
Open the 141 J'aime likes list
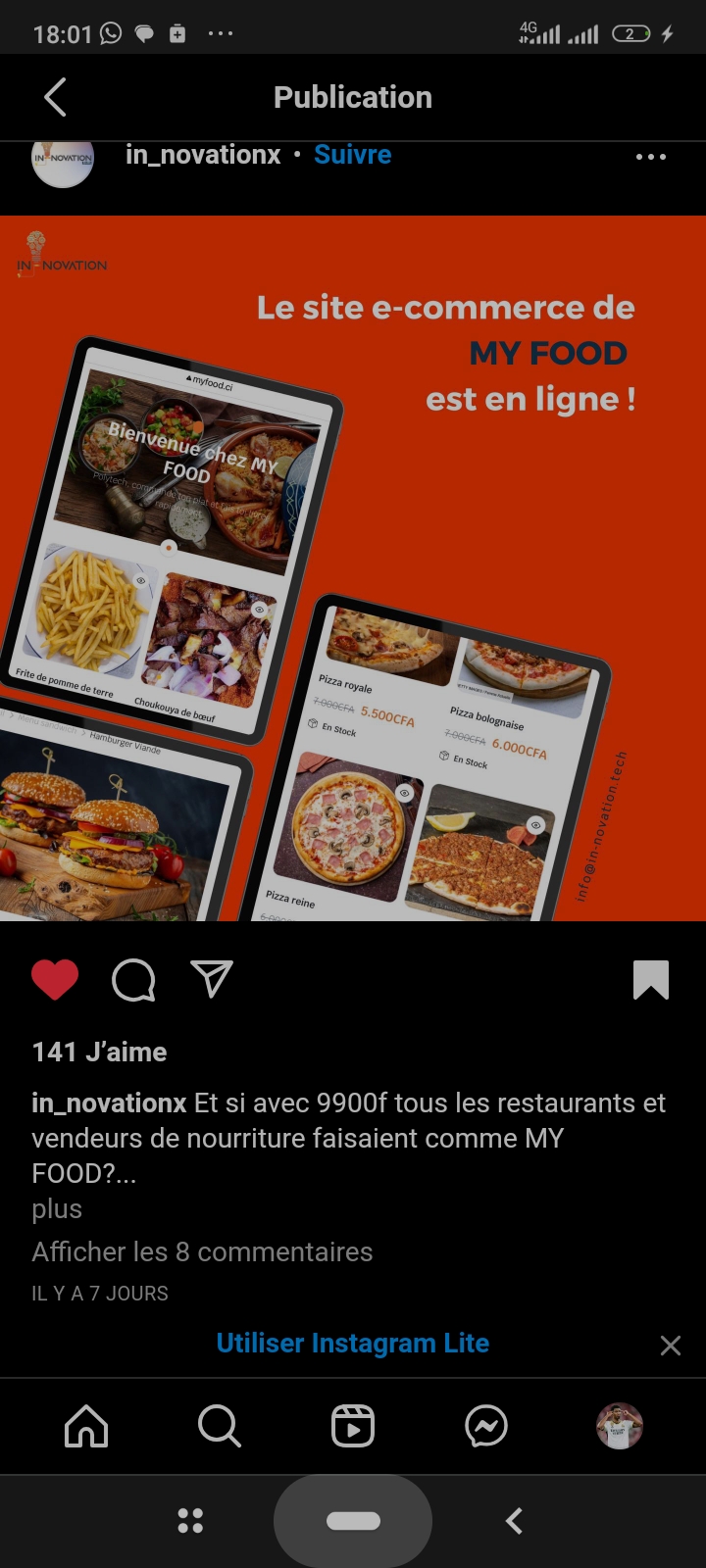coord(99,1052)
